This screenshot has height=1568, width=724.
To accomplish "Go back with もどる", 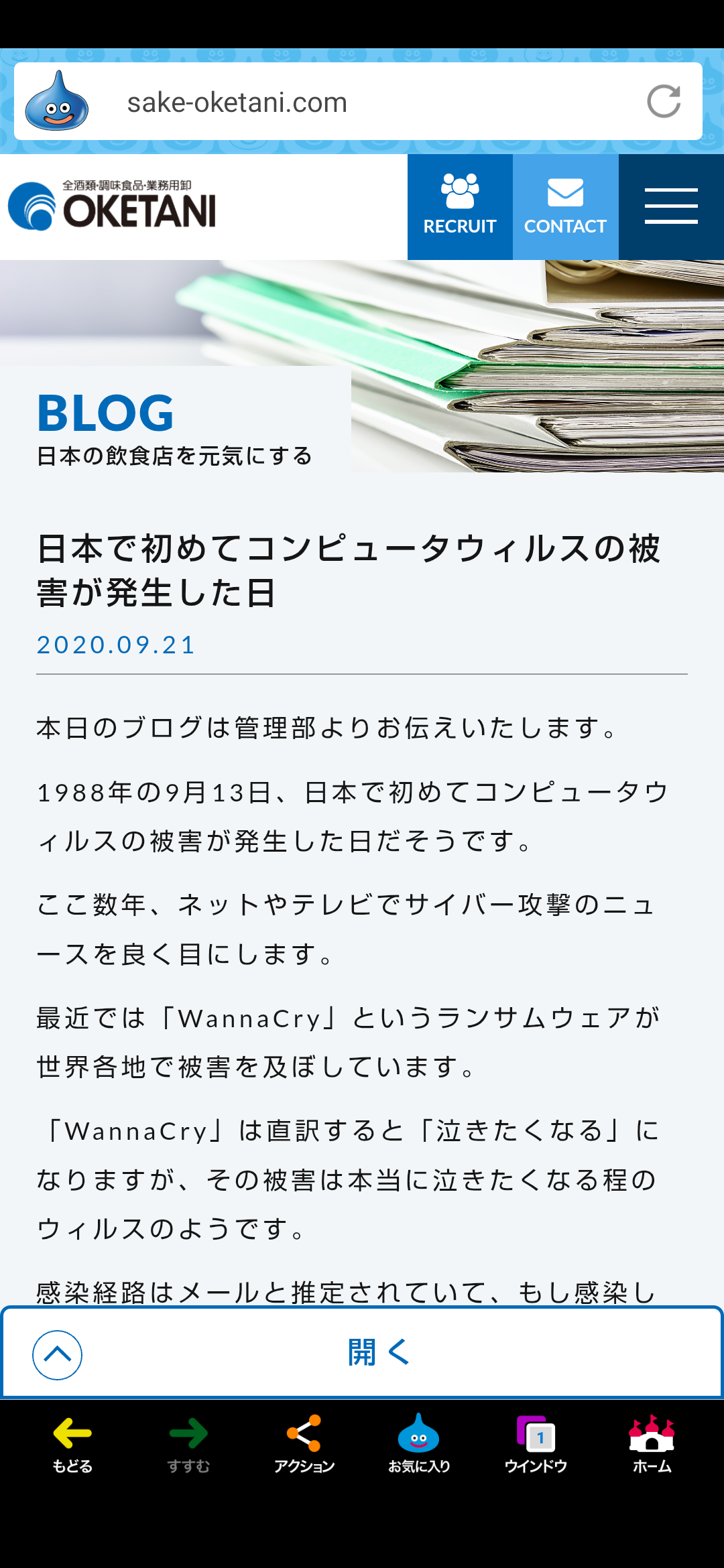I will [x=72, y=1445].
